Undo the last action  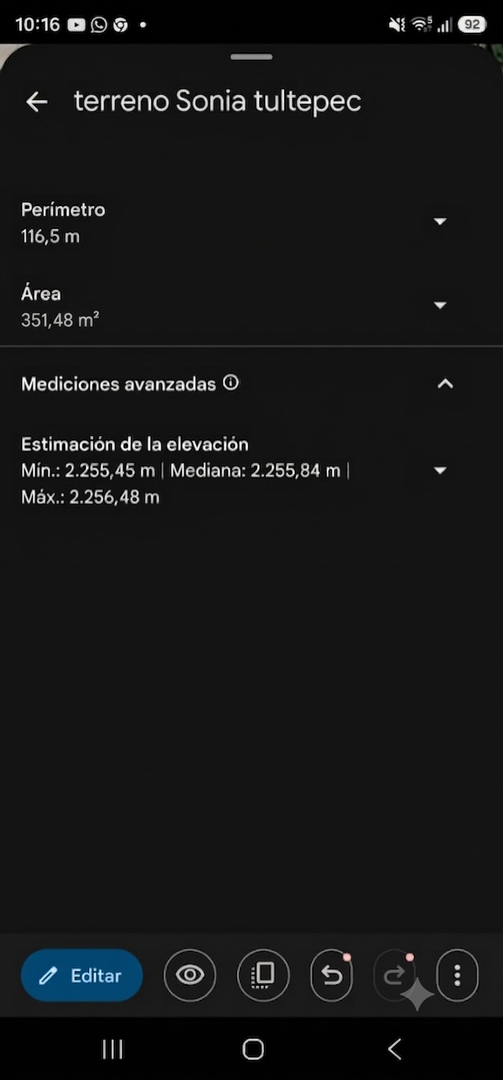click(x=332, y=975)
